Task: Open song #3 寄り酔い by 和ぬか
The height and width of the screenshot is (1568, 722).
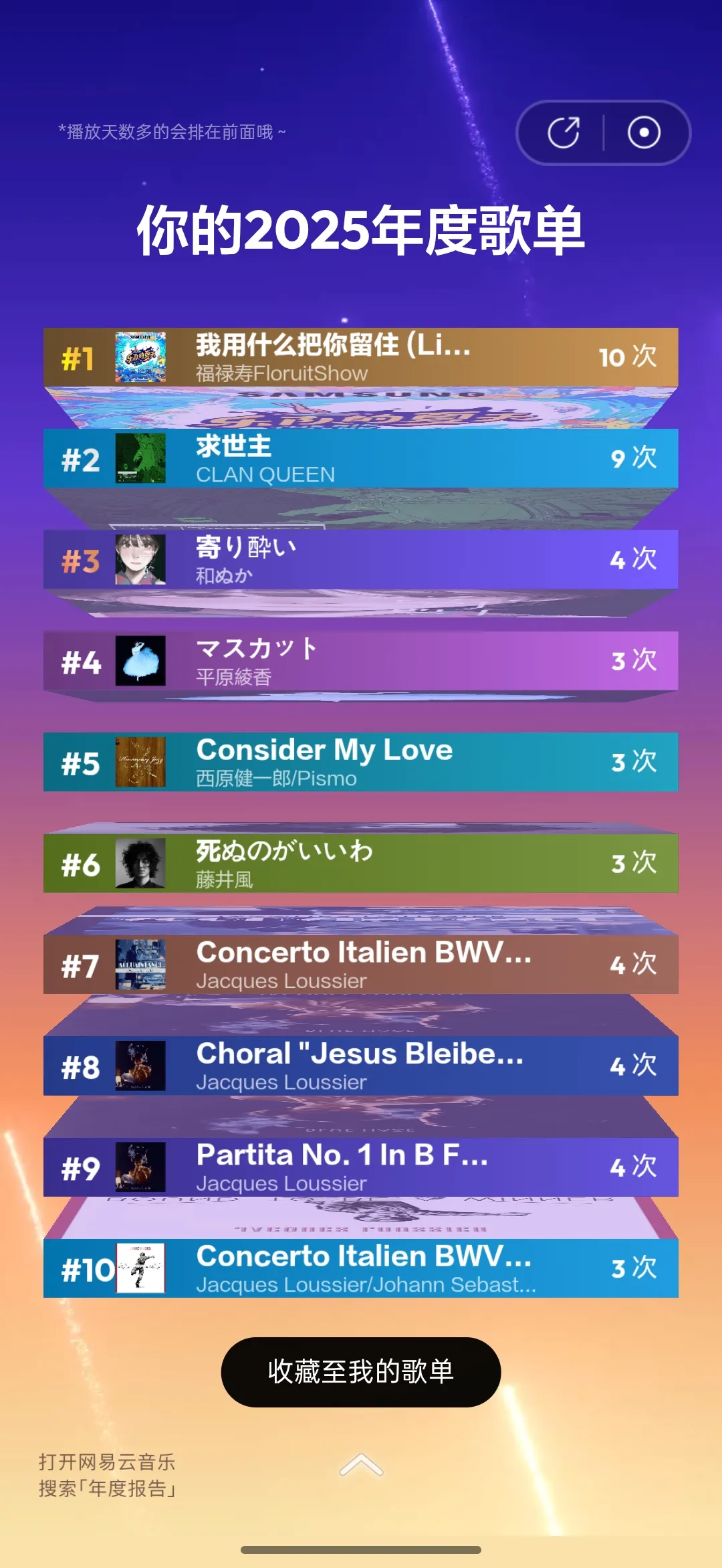Action: (x=360, y=560)
